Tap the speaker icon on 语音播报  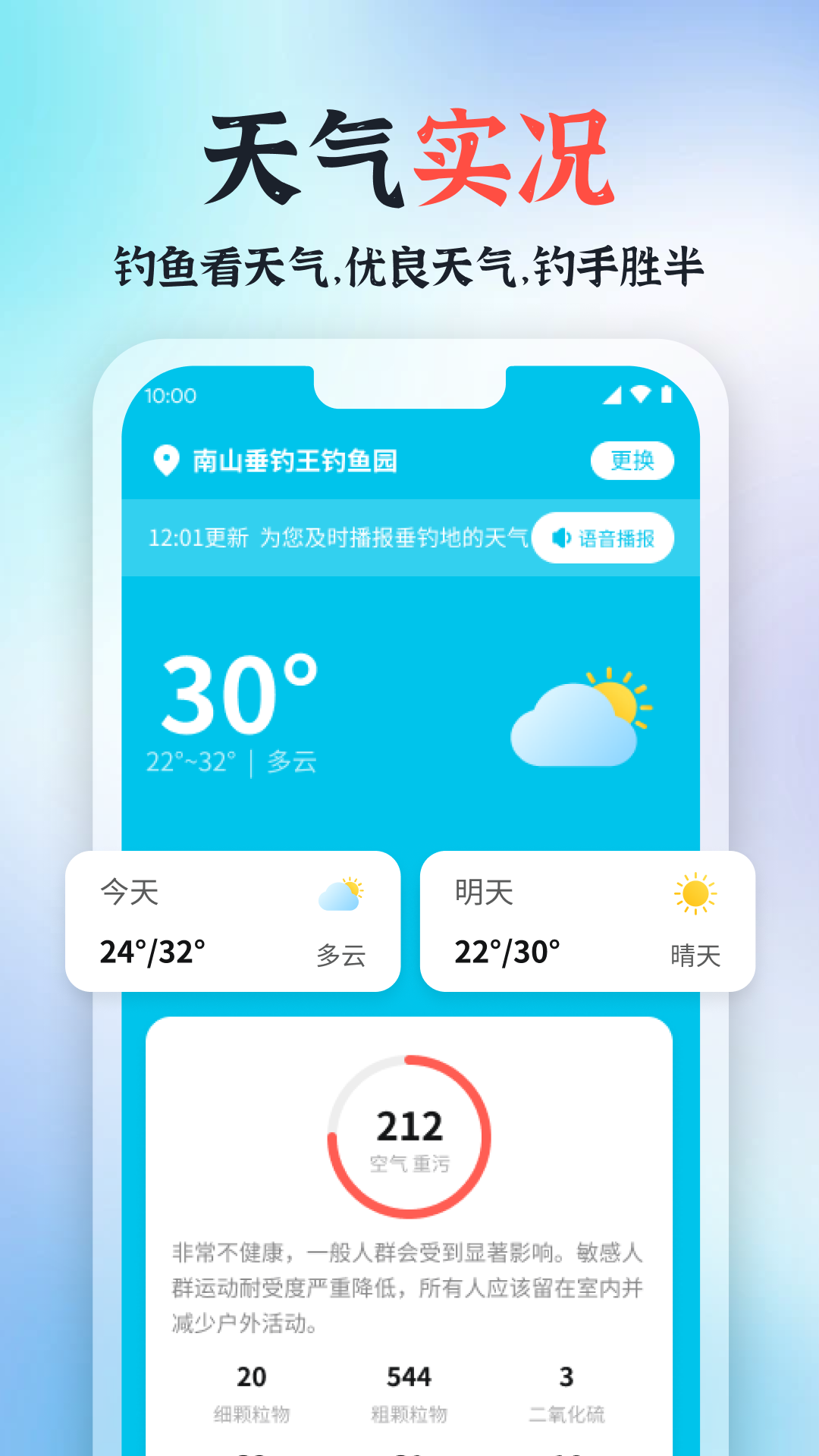click(563, 538)
